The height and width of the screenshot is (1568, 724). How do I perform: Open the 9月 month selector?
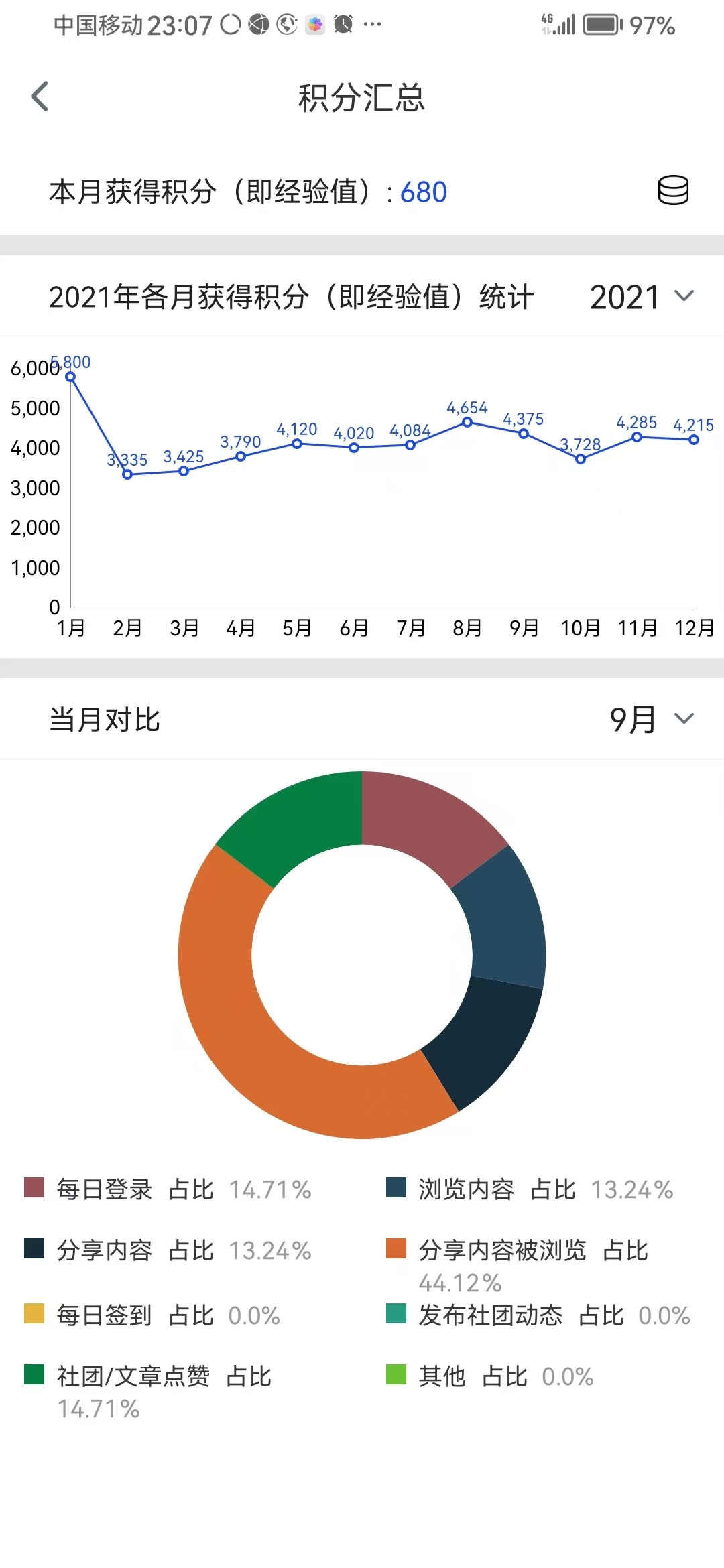(x=651, y=720)
